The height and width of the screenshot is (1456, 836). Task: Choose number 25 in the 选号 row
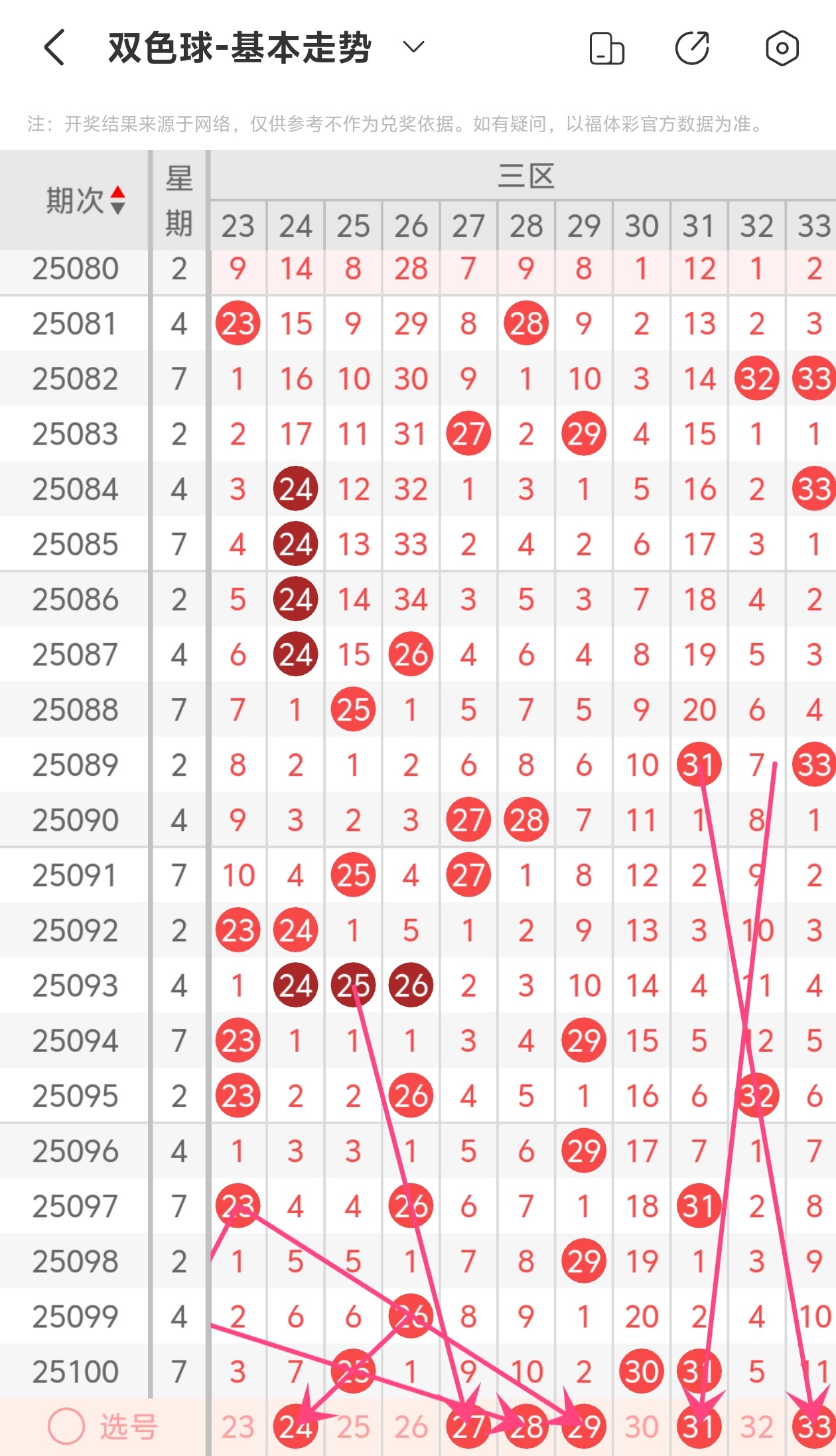pyautogui.click(x=353, y=1427)
